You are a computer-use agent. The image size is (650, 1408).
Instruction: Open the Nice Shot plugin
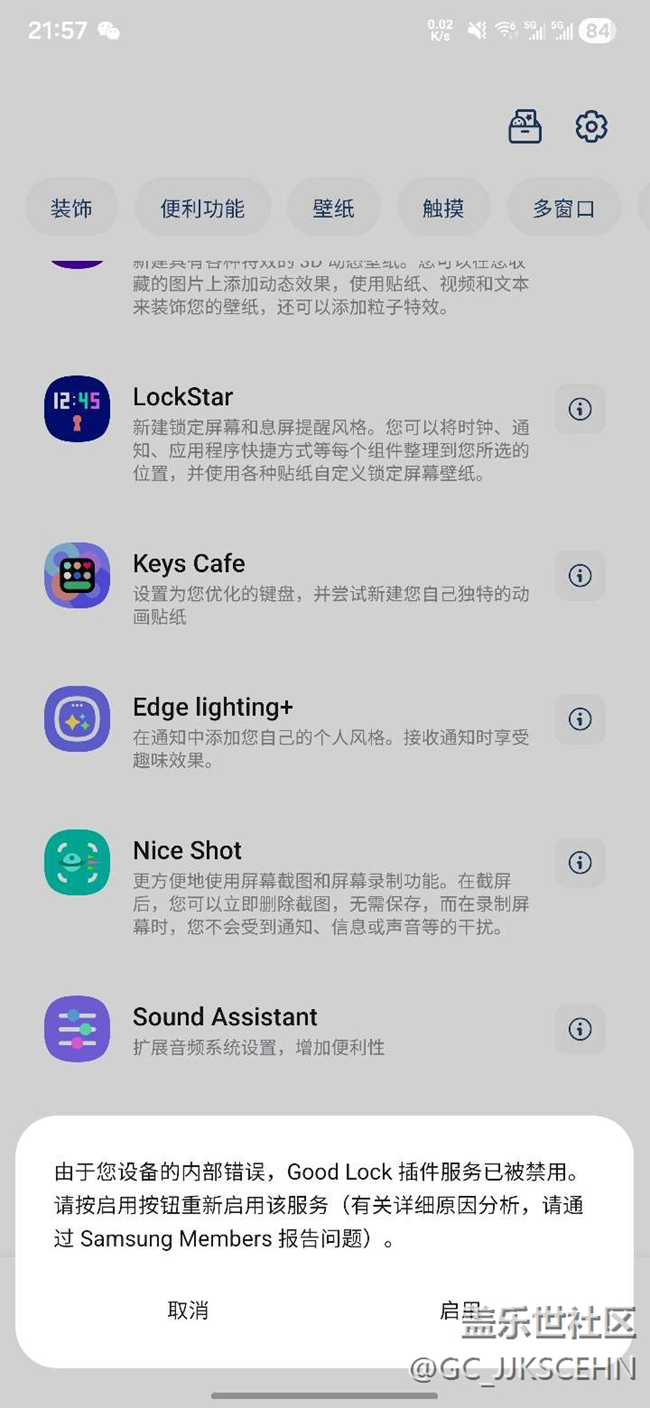coord(290,886)
